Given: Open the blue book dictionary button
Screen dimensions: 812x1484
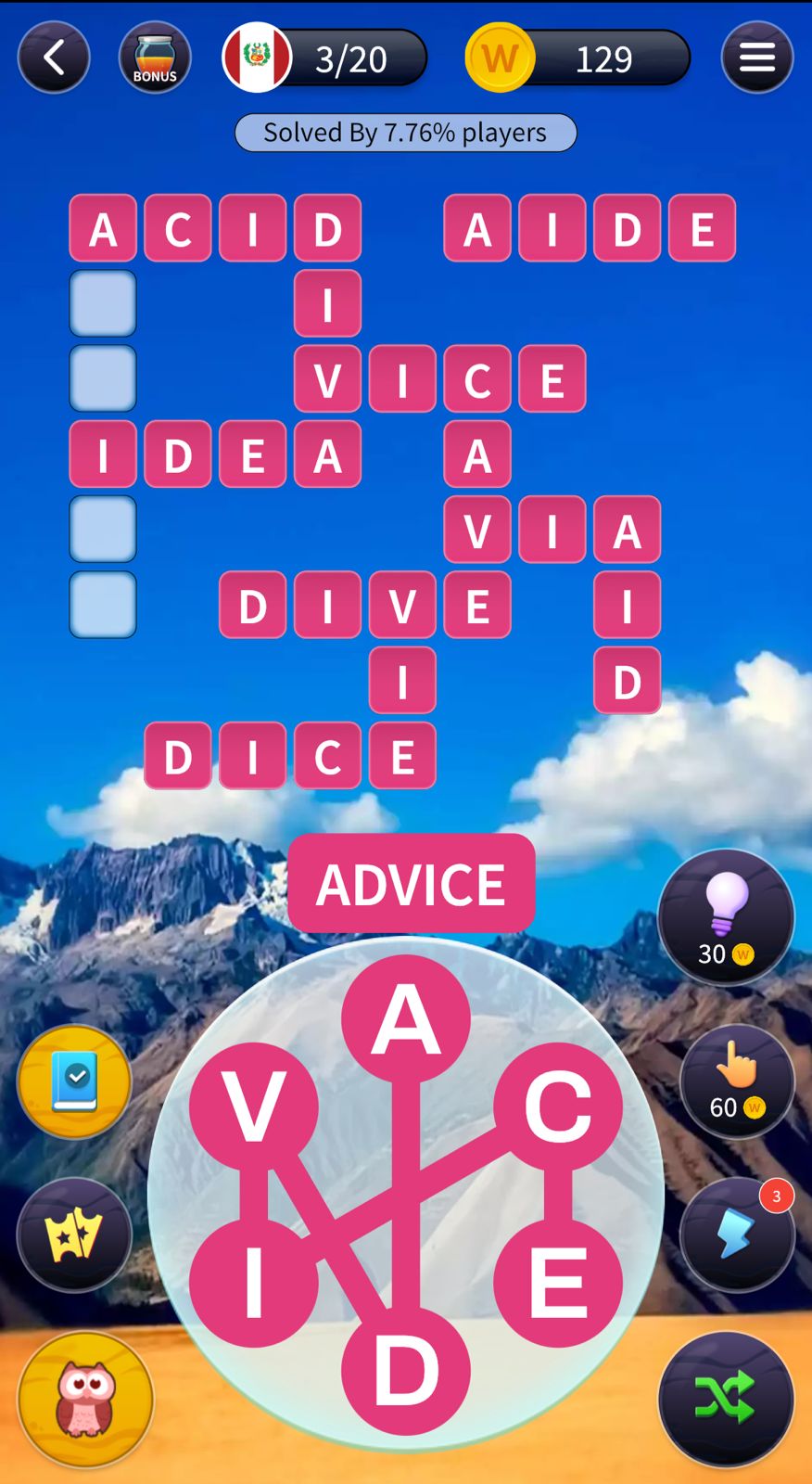Looking at the screenshot, I should [x=74, y=1081].
